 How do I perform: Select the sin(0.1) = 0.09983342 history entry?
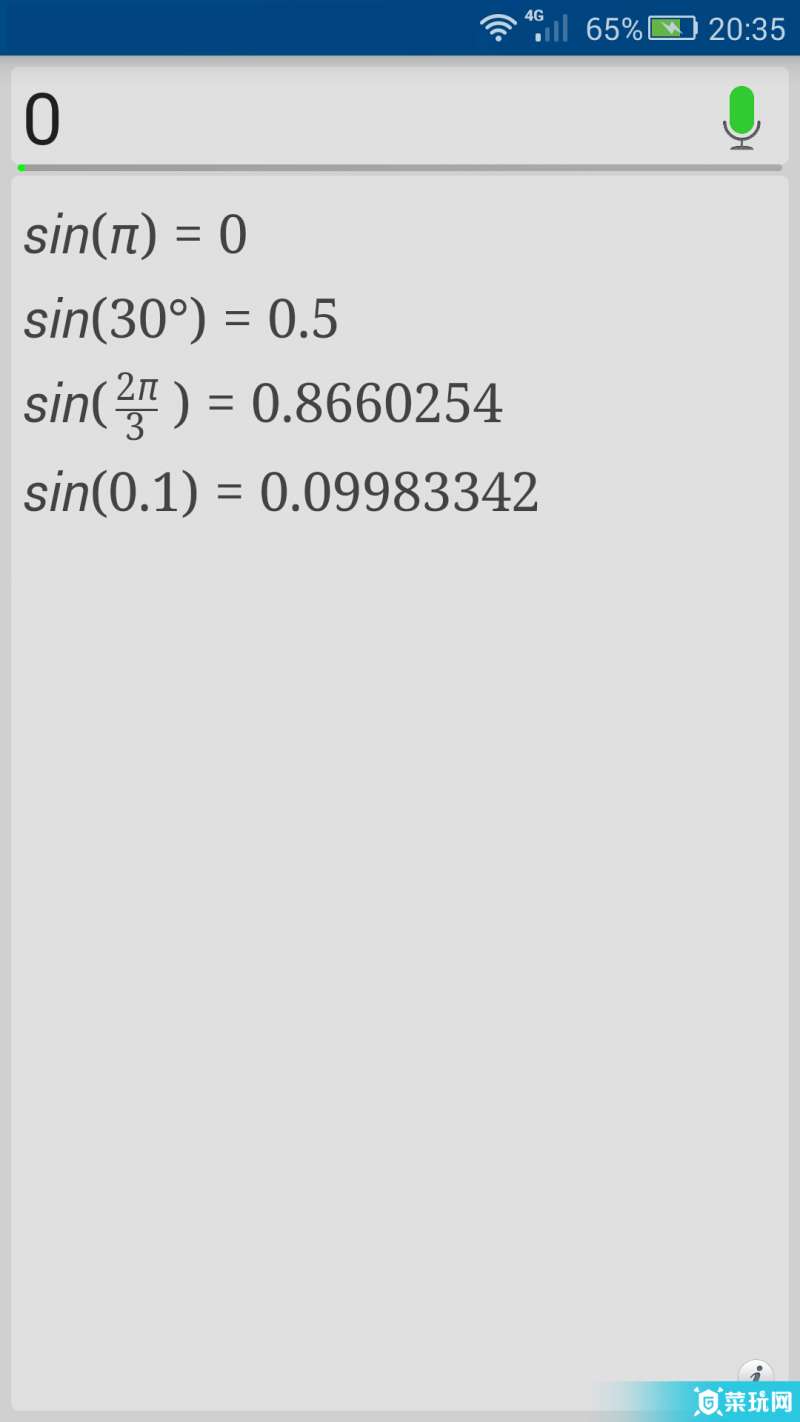click(281, 492)
